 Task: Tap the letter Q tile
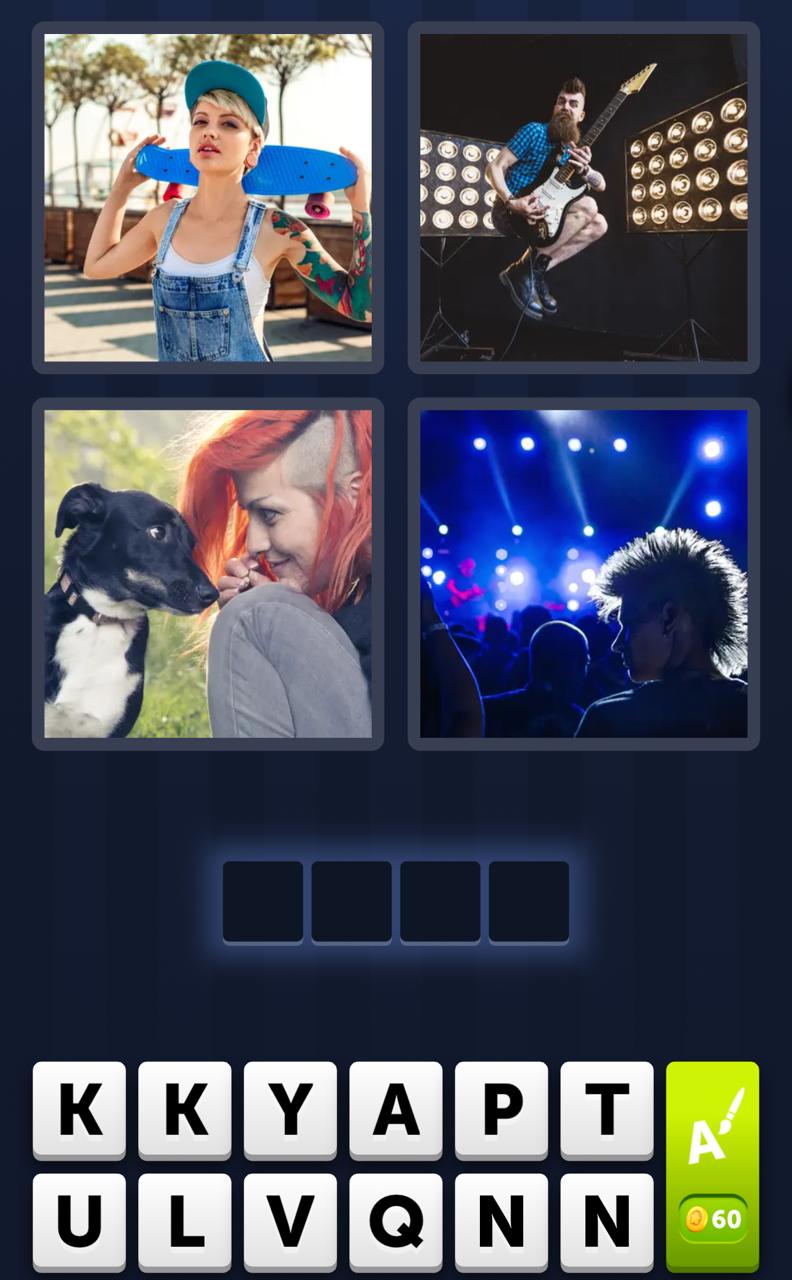395,1220
